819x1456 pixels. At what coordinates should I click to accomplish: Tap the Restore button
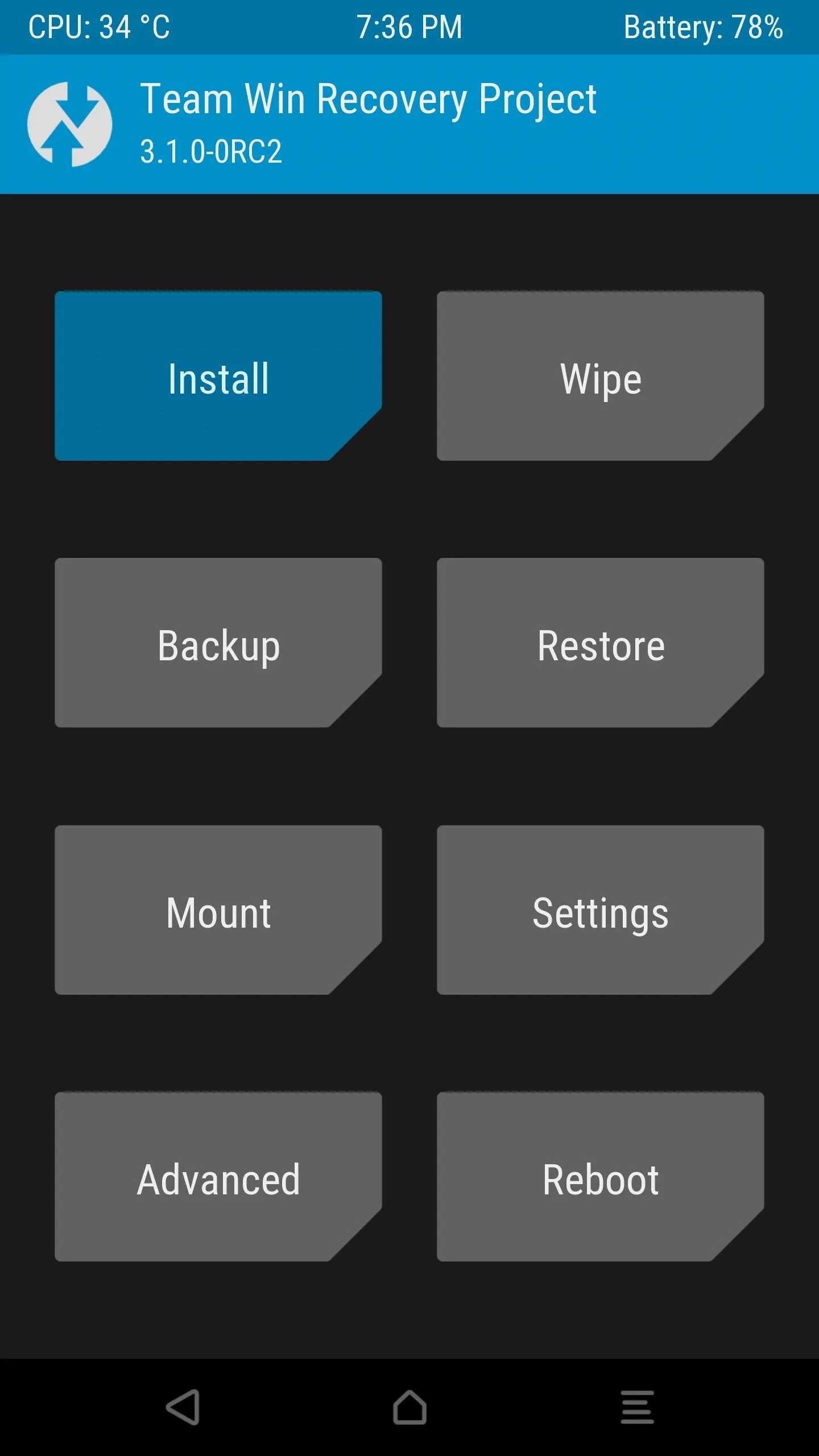click(601, 643)
